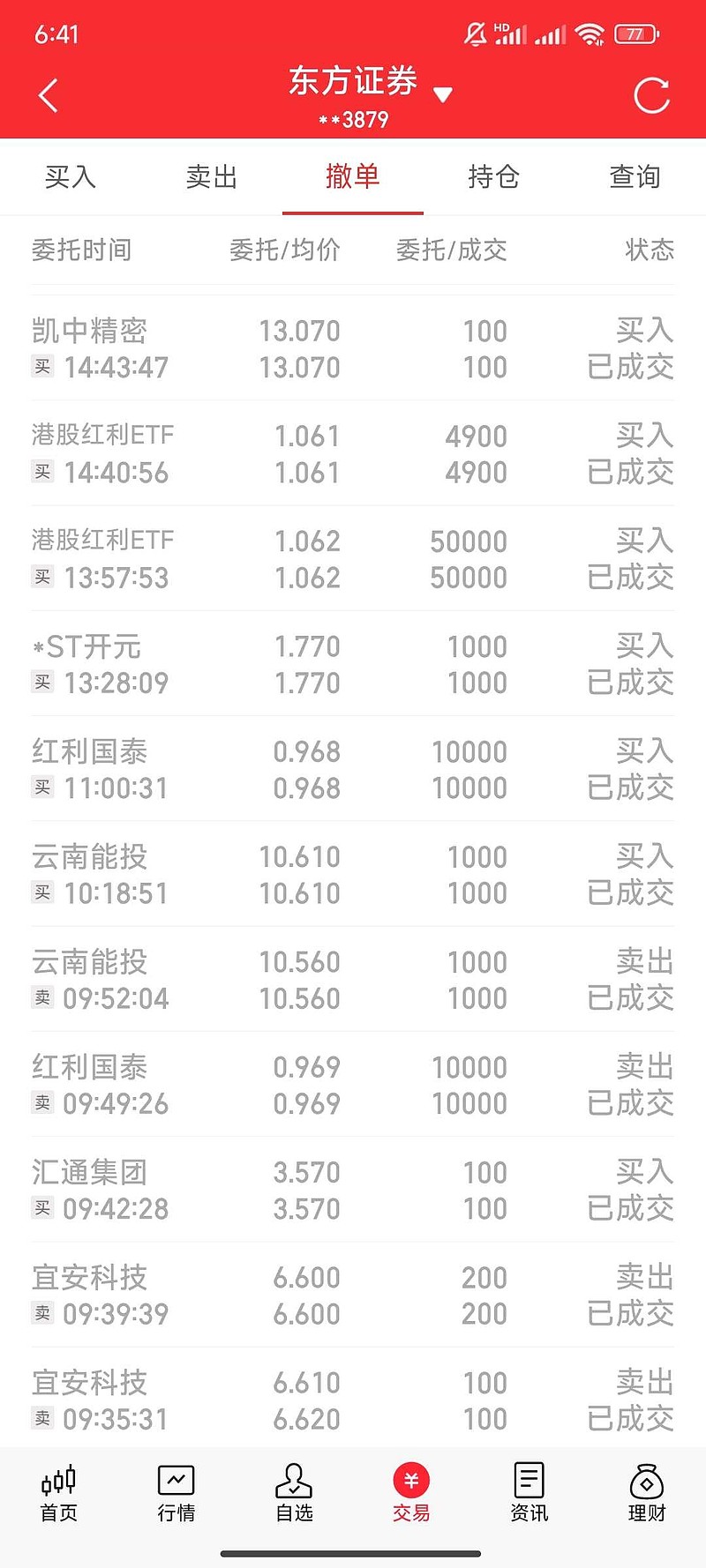Open the 宜安科技 sell order at 09:39:39

pos(353,1295)
